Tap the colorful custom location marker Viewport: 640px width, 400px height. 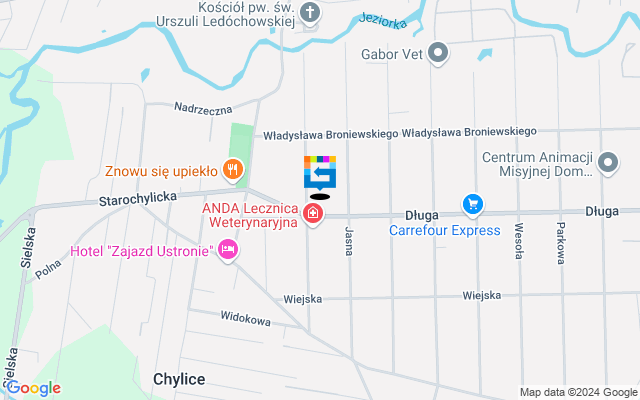320,173
